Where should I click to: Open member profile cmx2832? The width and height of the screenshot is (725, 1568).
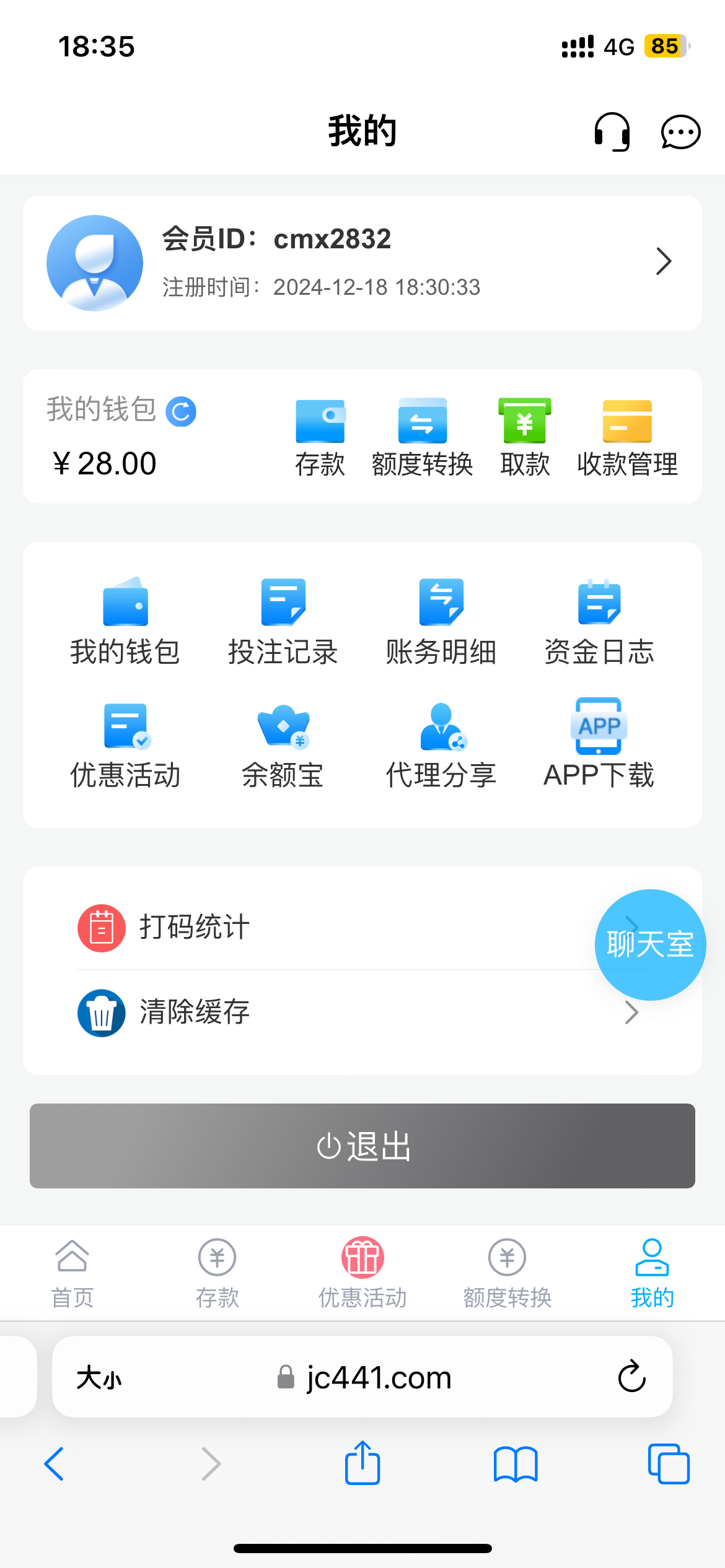tap(362, 263)
